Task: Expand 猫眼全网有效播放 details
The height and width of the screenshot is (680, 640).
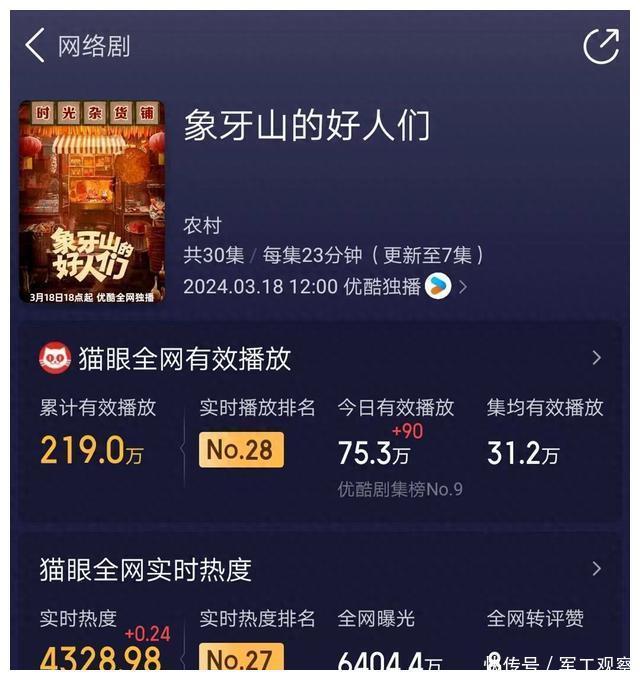Action: pos(597,358)
